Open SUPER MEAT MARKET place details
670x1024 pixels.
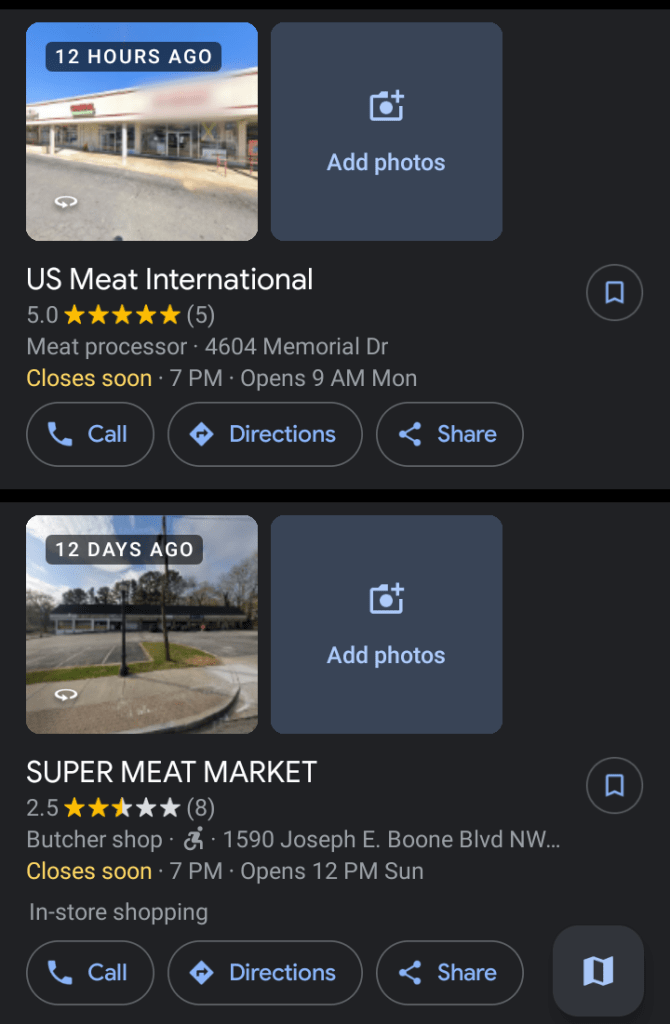click(x=171, y=772)
